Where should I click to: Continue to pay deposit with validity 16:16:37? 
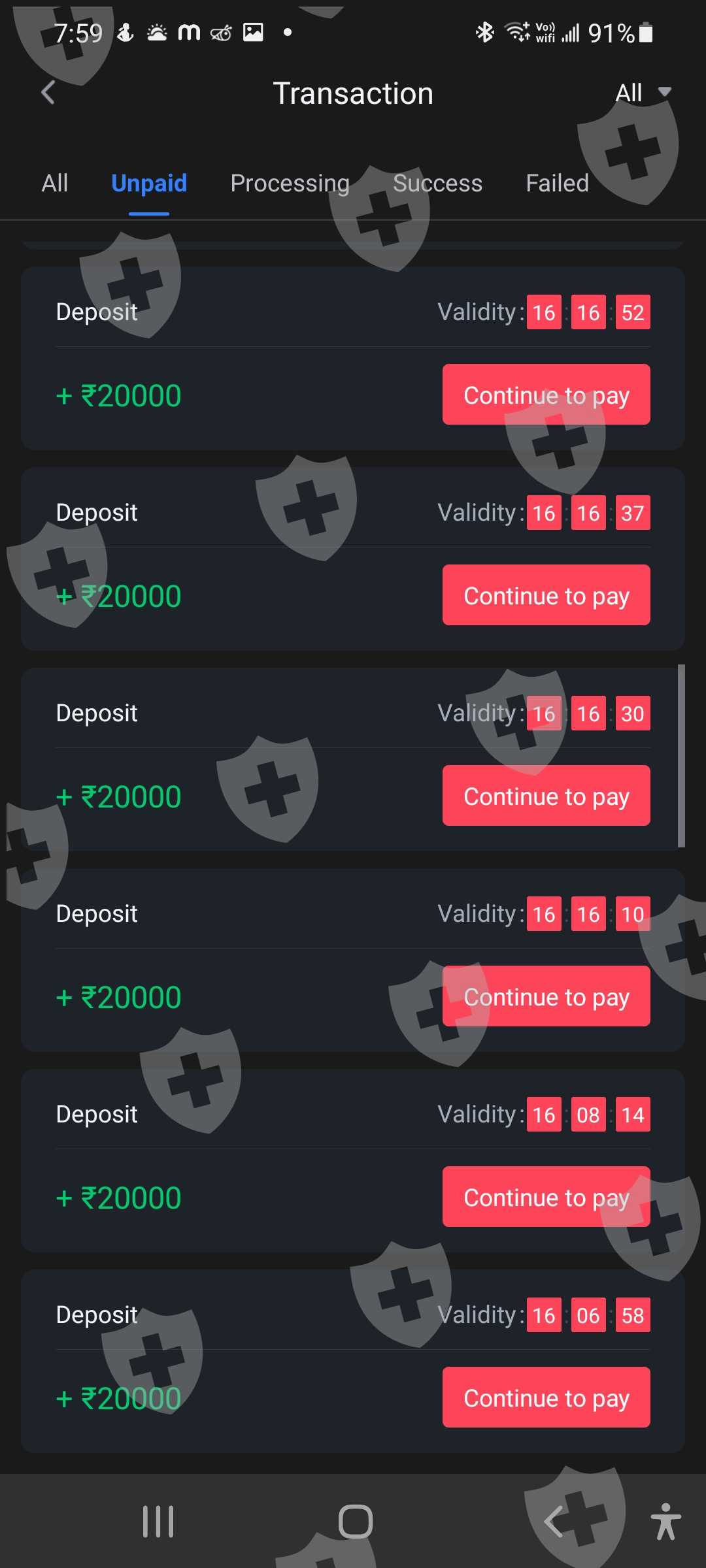pyautogui.click(x=546, y=595)
